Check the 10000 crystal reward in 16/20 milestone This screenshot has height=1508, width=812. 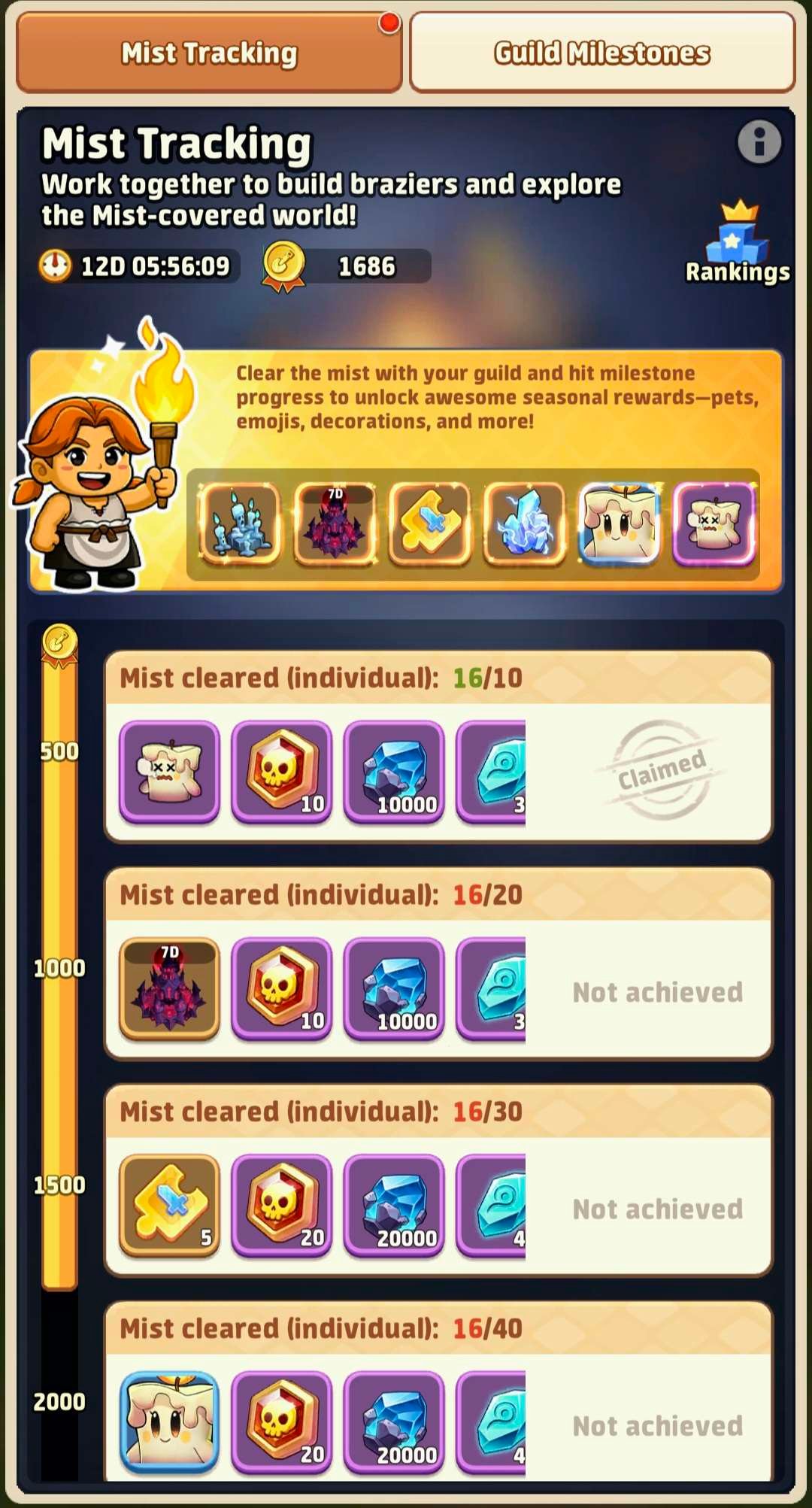click(395, 988)
